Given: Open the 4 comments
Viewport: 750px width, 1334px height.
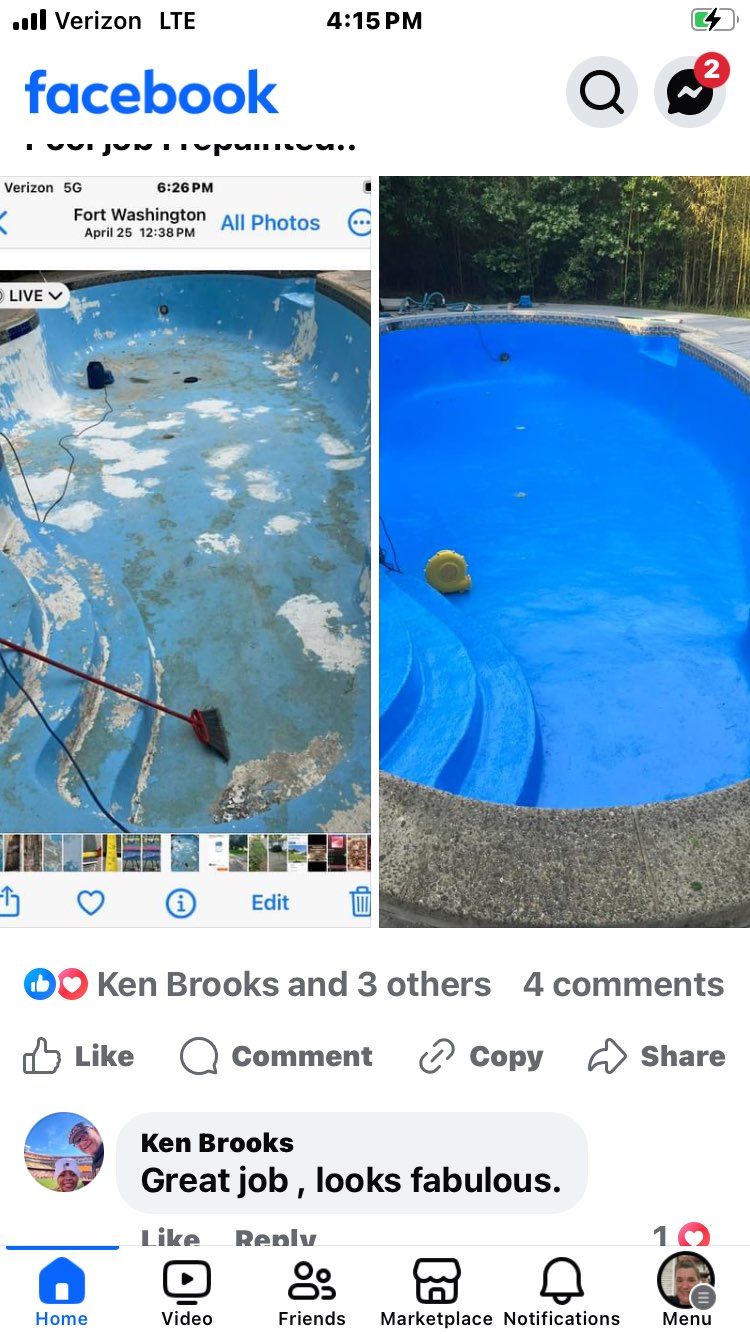Looking at the screenshot, I should 623,985.
